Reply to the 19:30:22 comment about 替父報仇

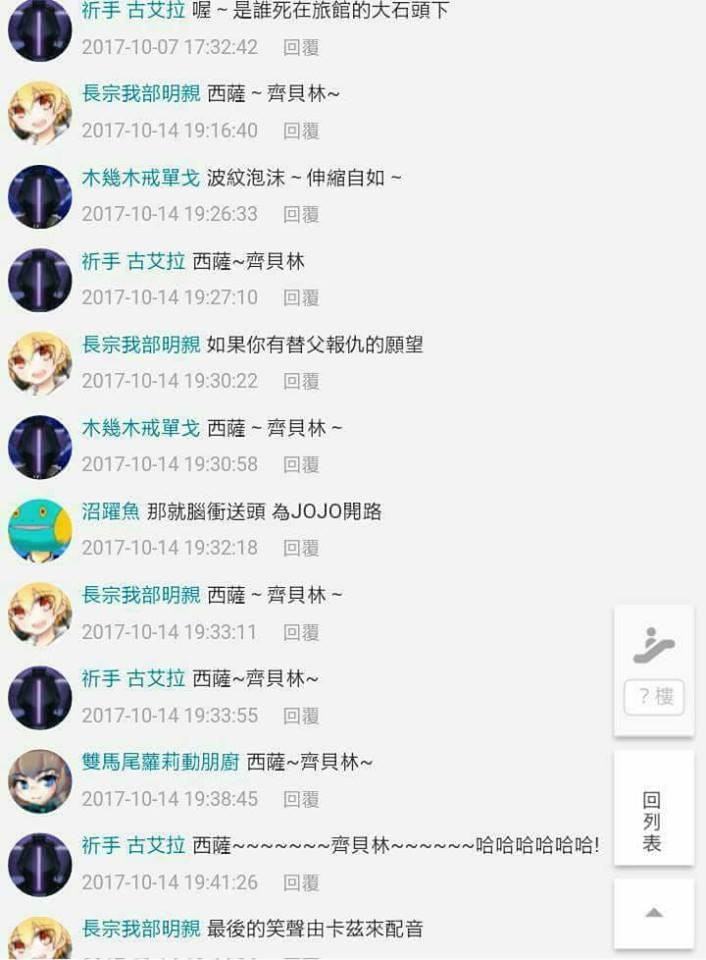coord(301,381)
